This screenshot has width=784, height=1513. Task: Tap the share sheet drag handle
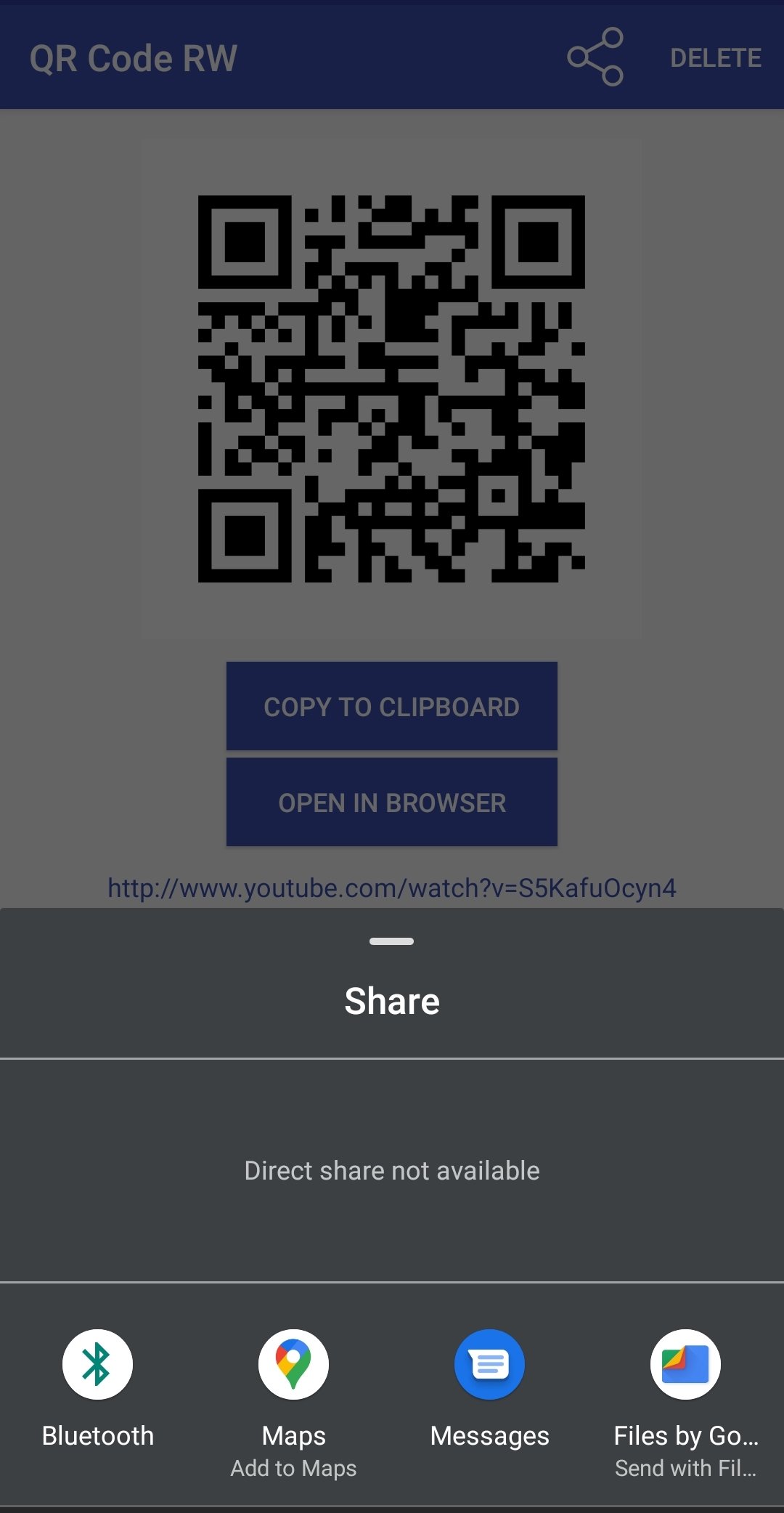point(391,941)
